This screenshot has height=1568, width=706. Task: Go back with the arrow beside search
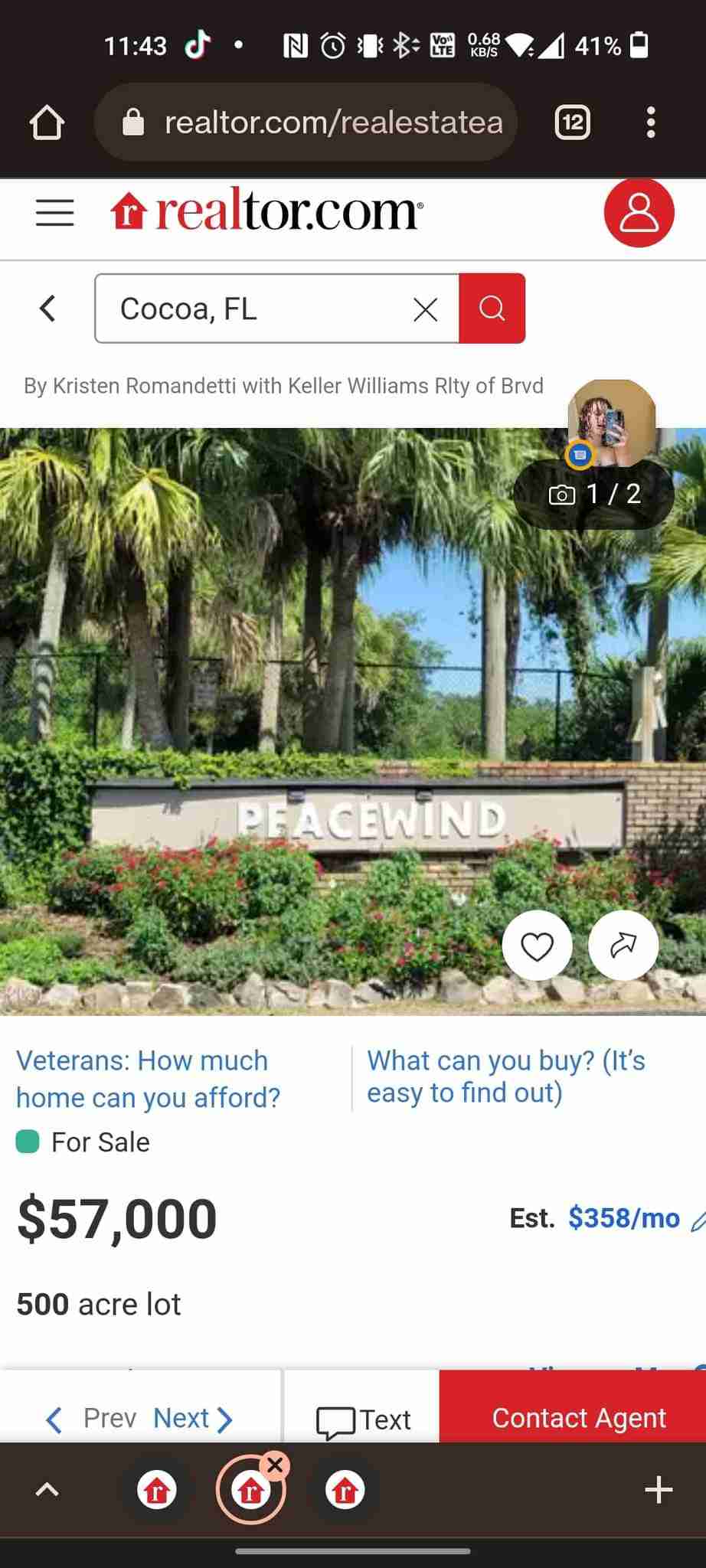(47, 309)
